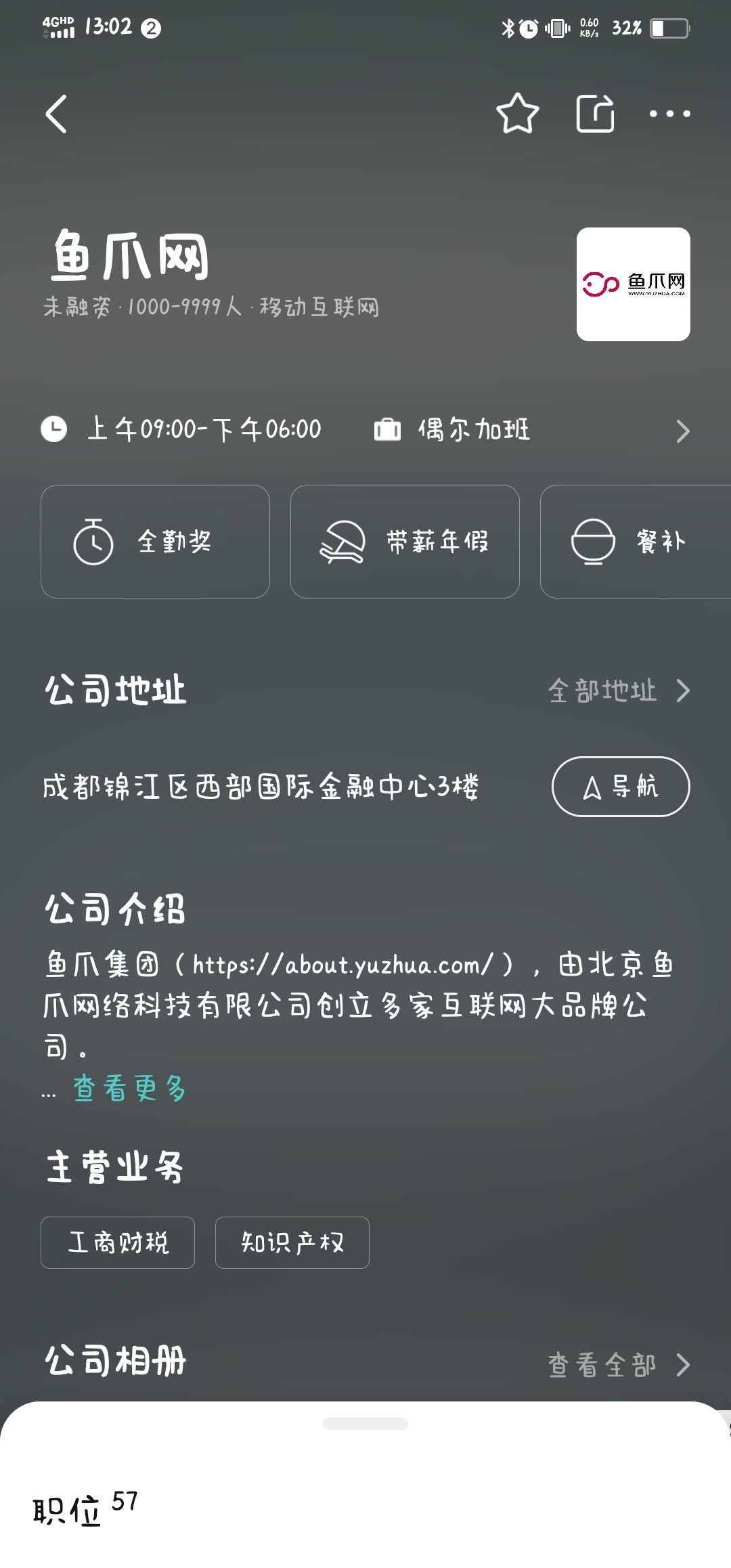Screen dimensions: 731x1568
Task: Favorite 鱼爪网 with the star icon
Action: point(517,114)
